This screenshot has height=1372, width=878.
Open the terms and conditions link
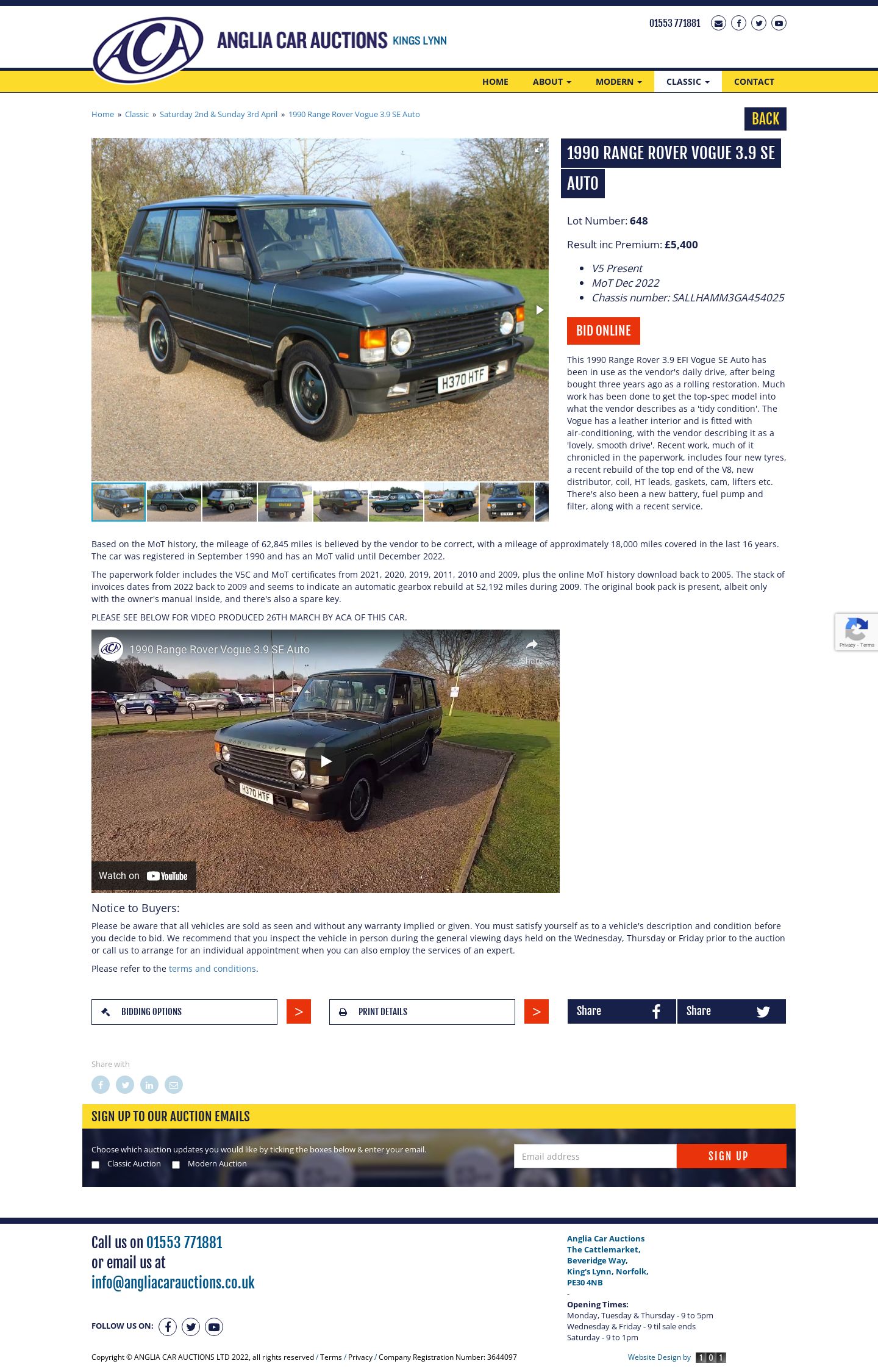pyautogui.click(x=212, y=969)
